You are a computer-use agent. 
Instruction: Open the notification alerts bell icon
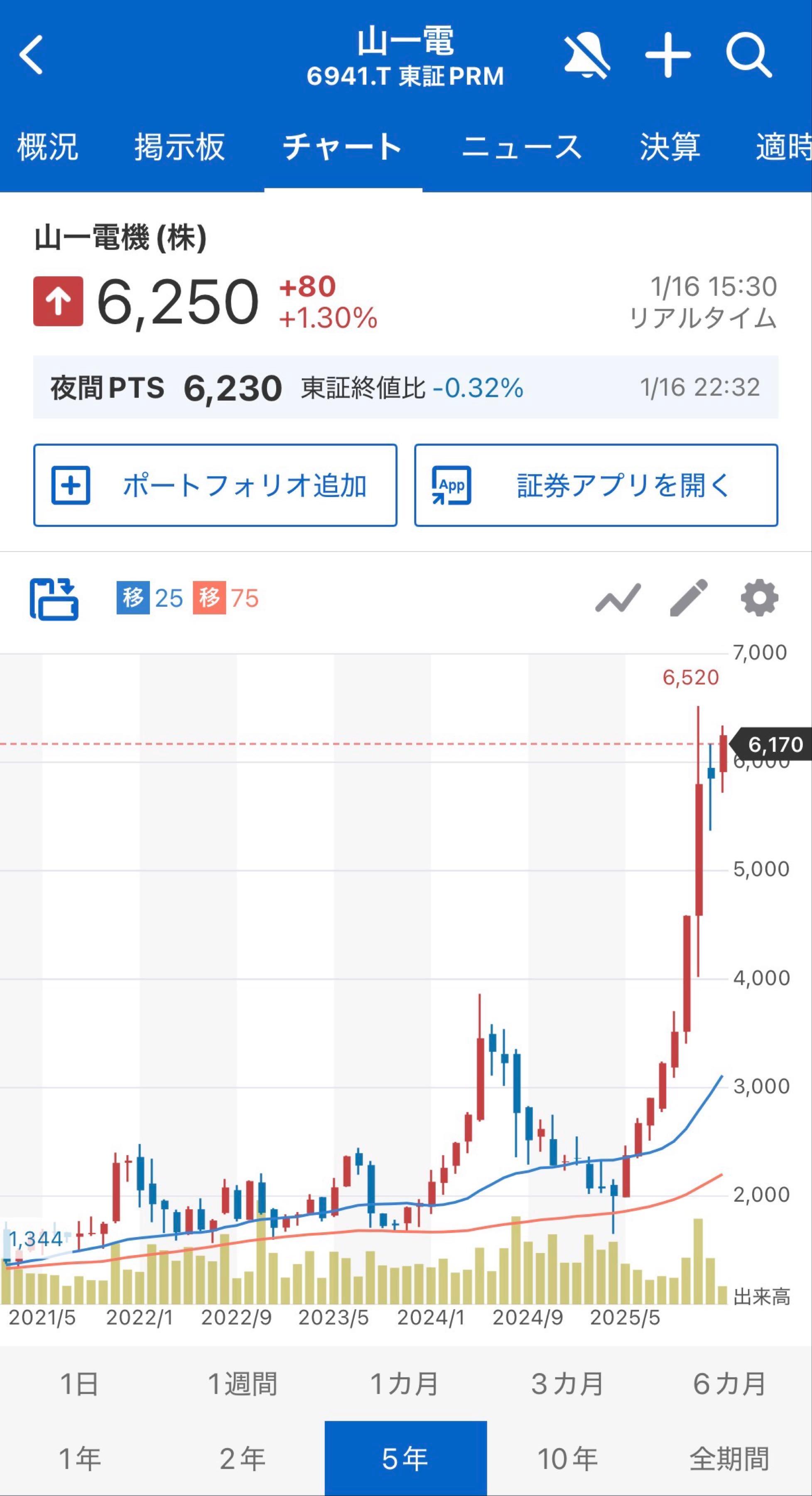[586, 55]
